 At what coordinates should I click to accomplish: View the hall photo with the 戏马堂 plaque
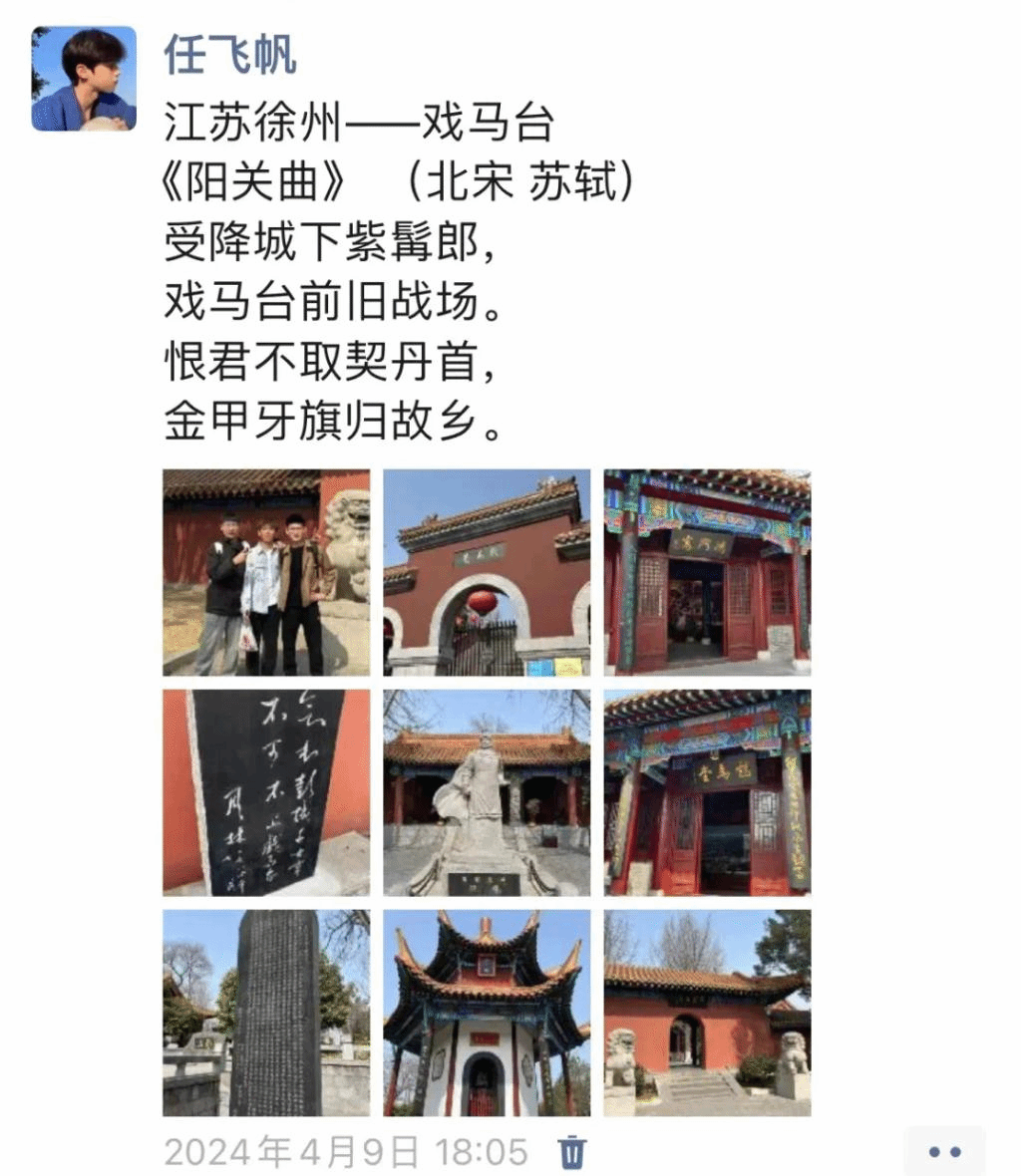pyautogui.click(x=707, y=792)
